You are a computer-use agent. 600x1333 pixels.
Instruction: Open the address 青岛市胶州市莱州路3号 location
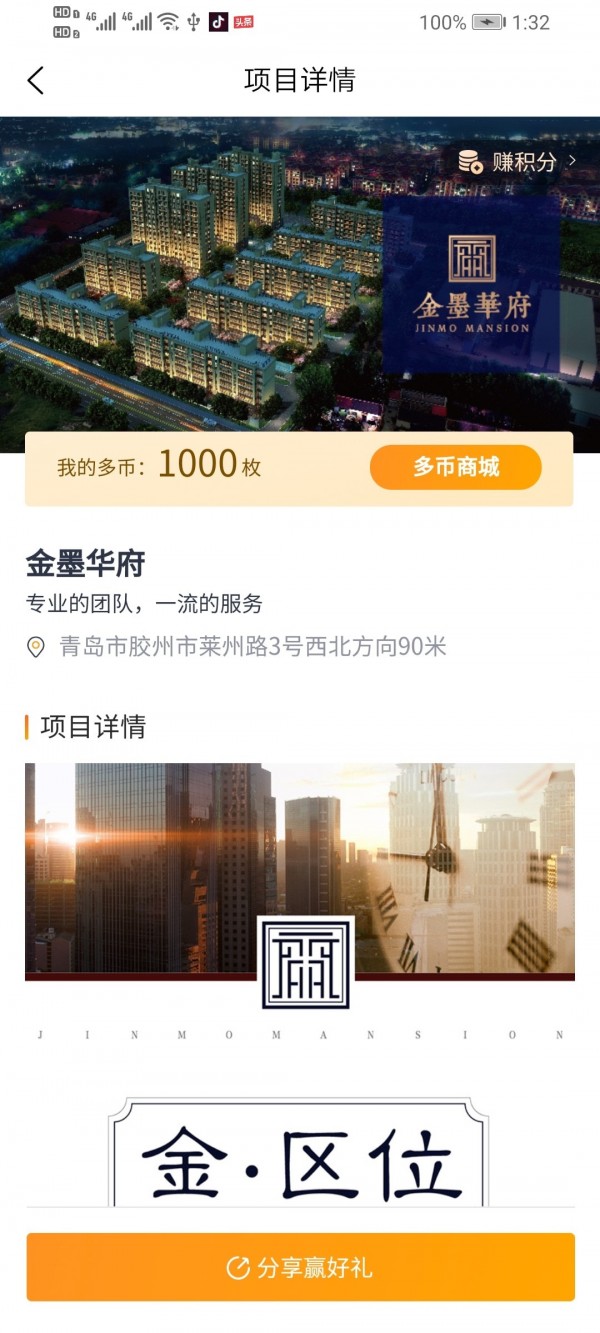(236, 646)
